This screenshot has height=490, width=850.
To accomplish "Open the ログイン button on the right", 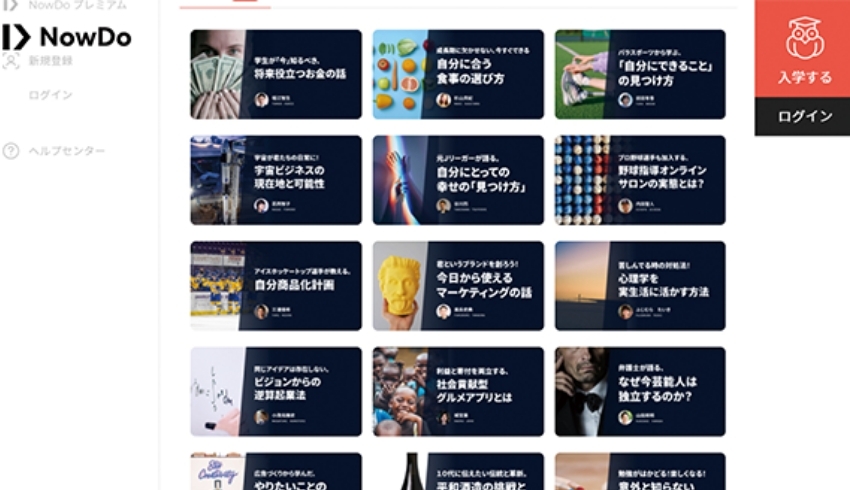I will click(x=804, y=117).
